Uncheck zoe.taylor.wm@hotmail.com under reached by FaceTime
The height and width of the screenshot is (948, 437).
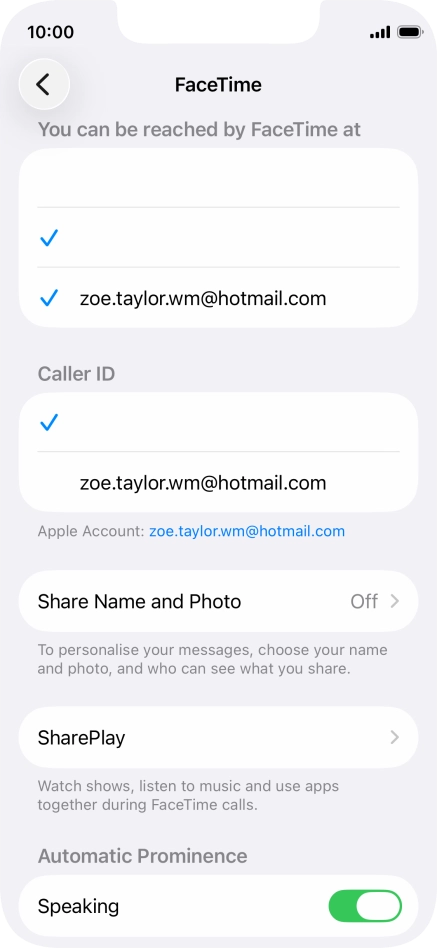point(218,298)
